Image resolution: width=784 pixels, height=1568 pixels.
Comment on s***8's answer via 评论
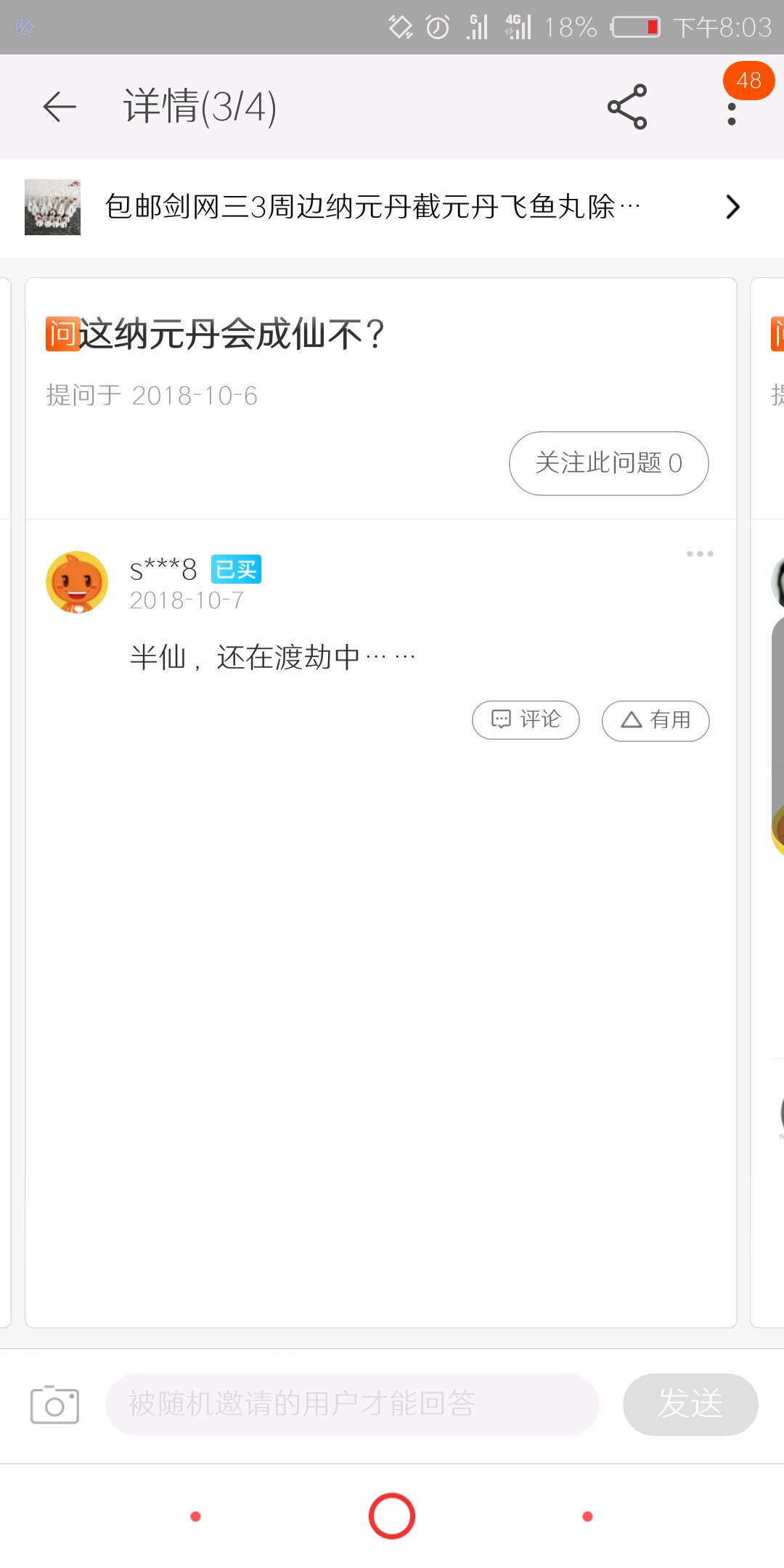526,720
